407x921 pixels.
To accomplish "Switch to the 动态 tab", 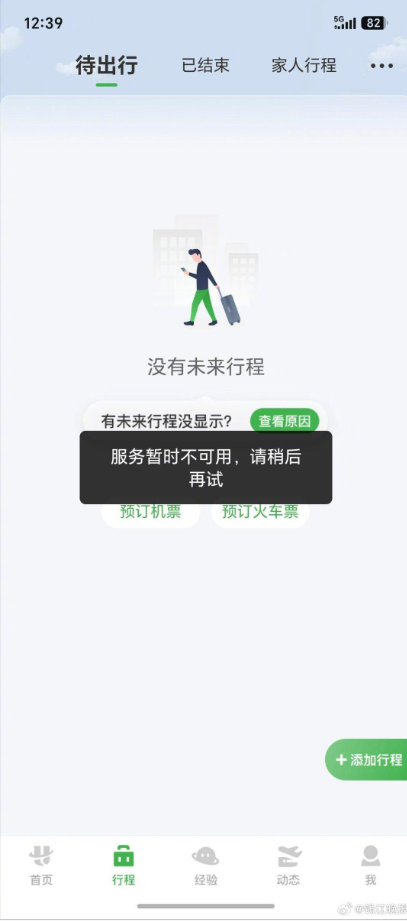I will pyautogui.click(x=288, y=866).
